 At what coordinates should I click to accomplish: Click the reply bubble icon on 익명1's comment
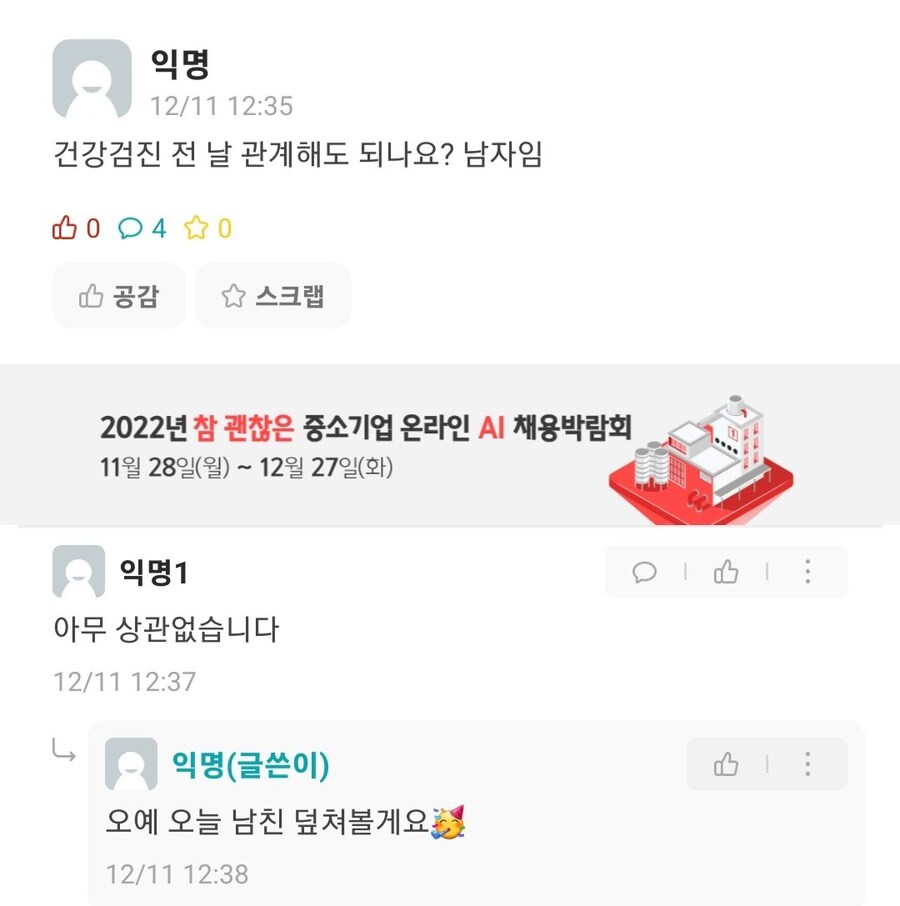(x=645, y=572)
